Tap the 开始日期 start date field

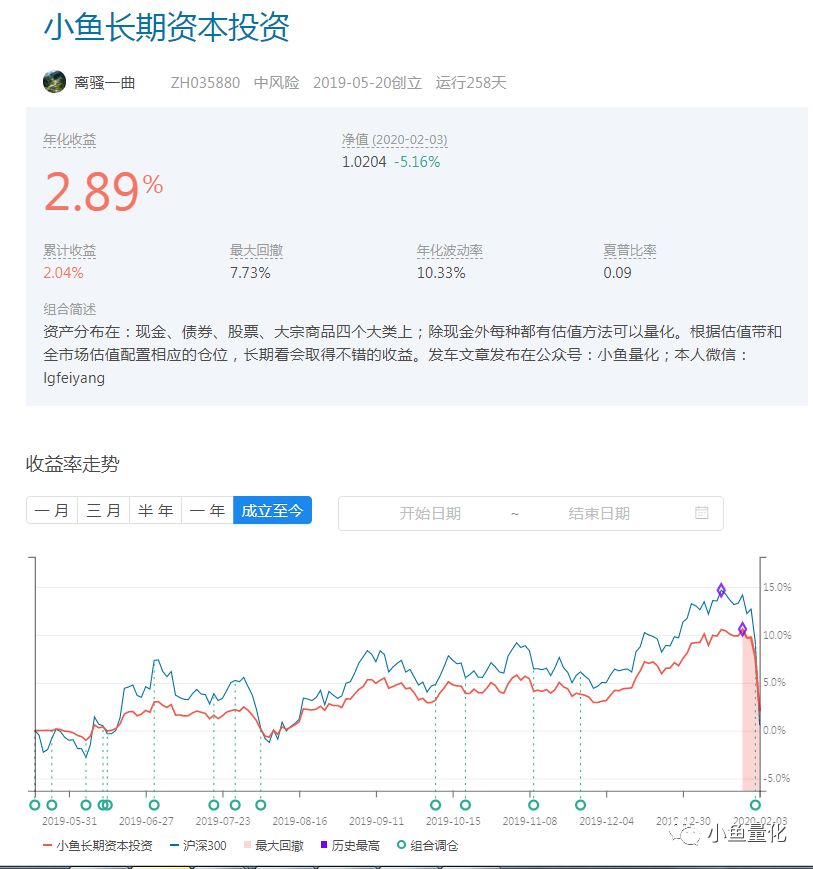pyautogui.click(x=430, y=513)
